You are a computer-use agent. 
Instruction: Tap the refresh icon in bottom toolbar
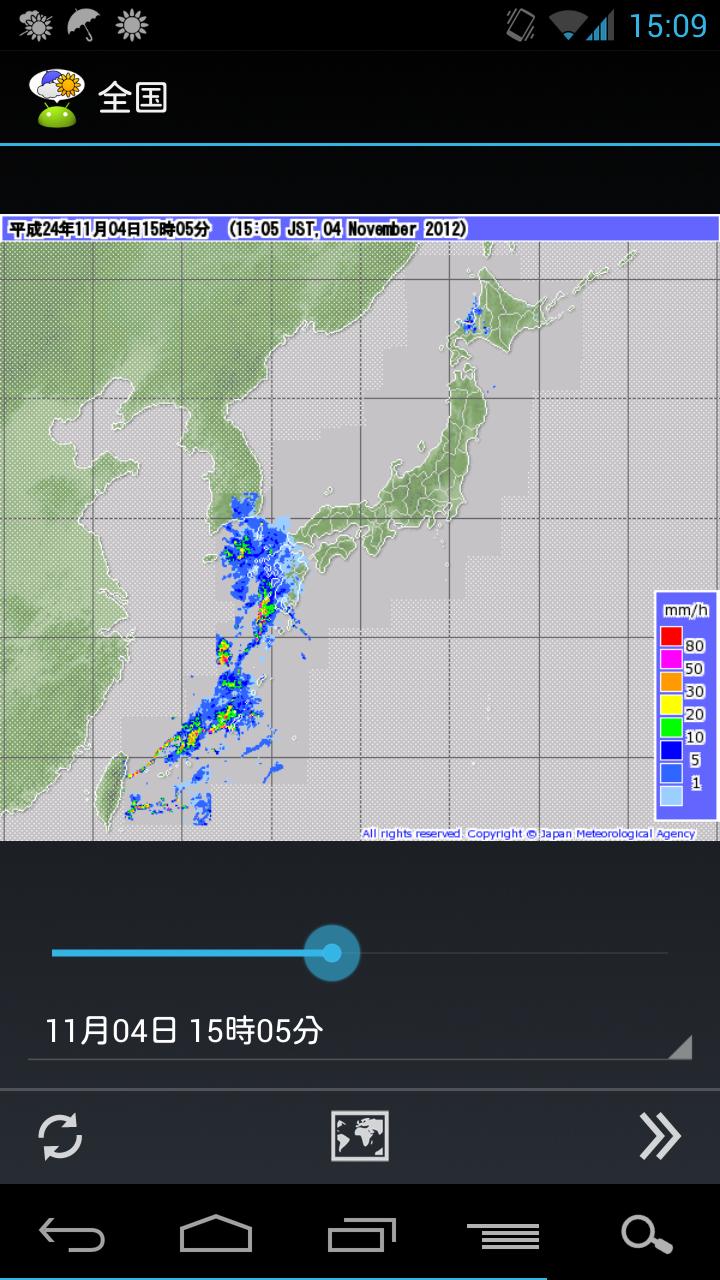pos(60,1137)
